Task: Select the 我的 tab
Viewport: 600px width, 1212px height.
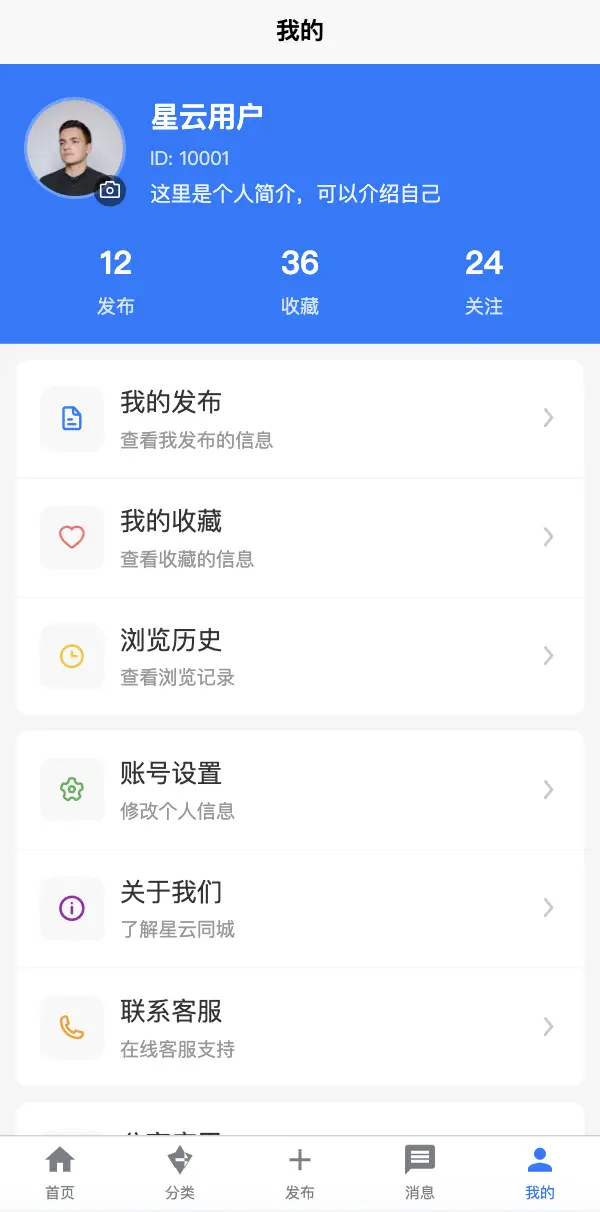Action: (540, 1172)
